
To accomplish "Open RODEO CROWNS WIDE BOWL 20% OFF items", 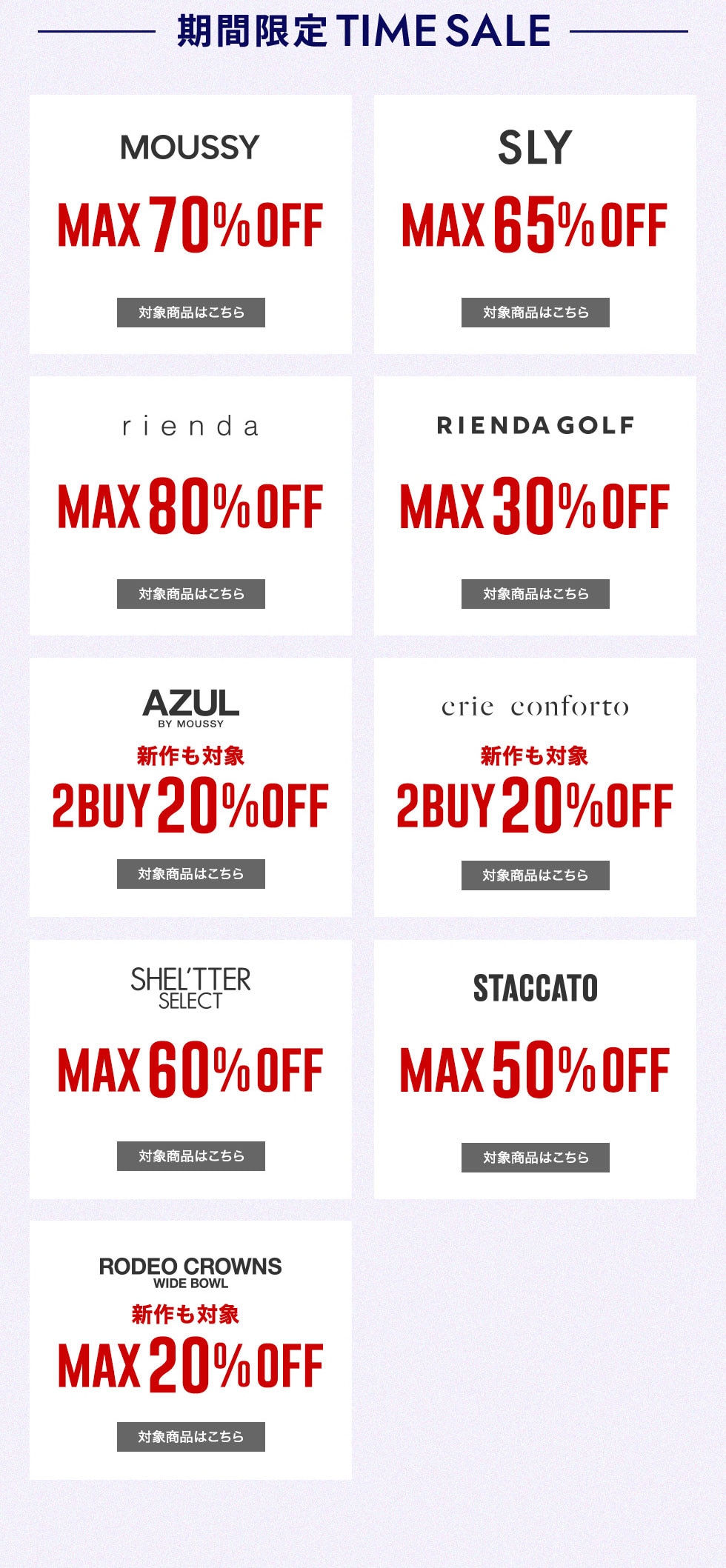I will (x=190, y=1437).
